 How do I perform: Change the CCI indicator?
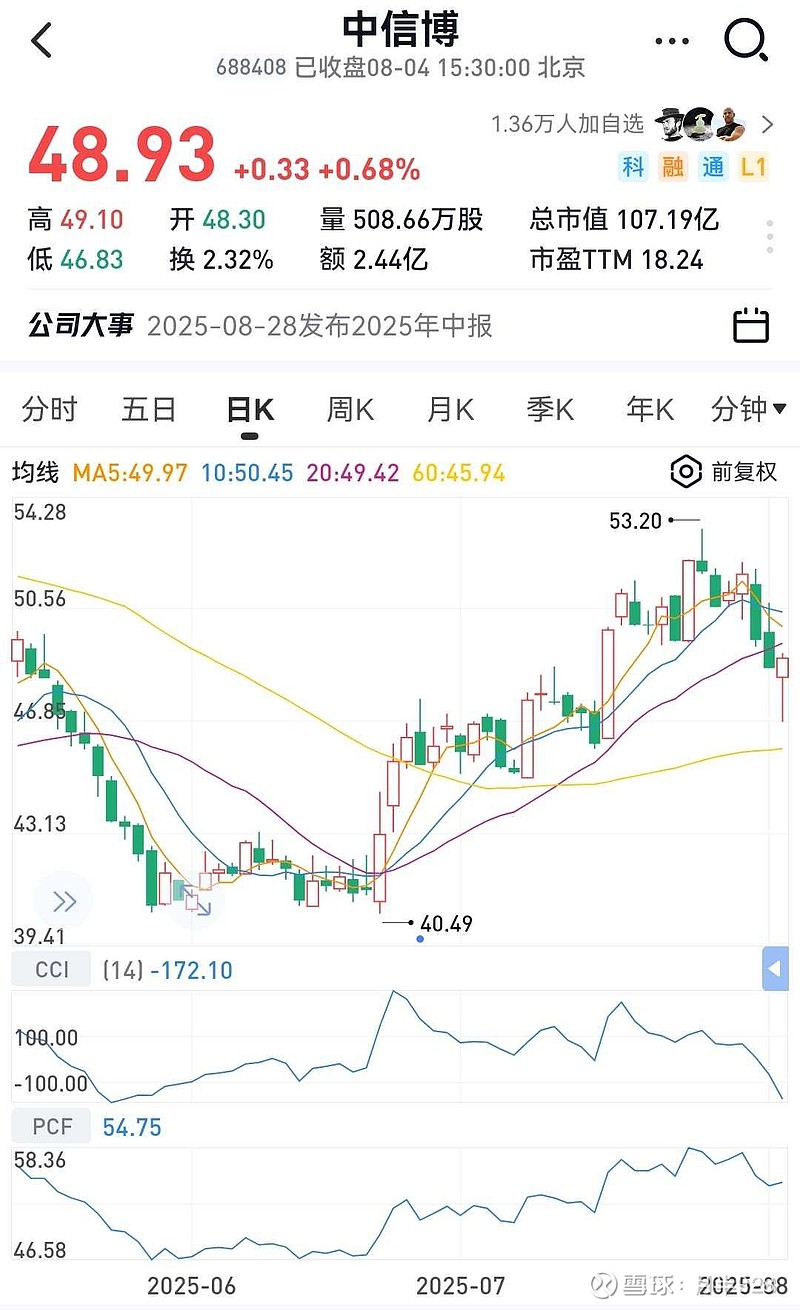pos(52,970)
